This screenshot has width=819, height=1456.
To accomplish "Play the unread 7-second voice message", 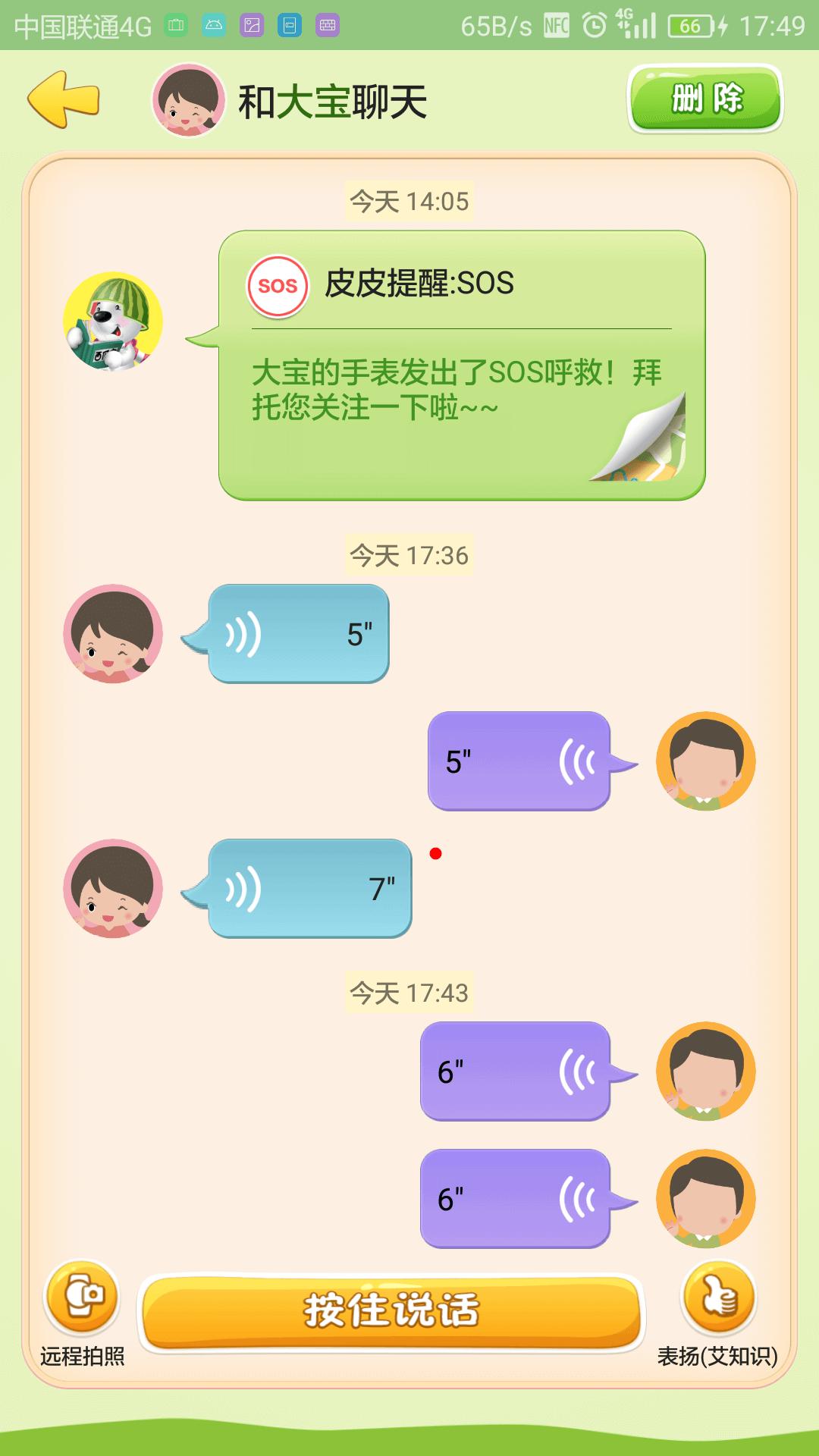I will (x=309, y=888).
